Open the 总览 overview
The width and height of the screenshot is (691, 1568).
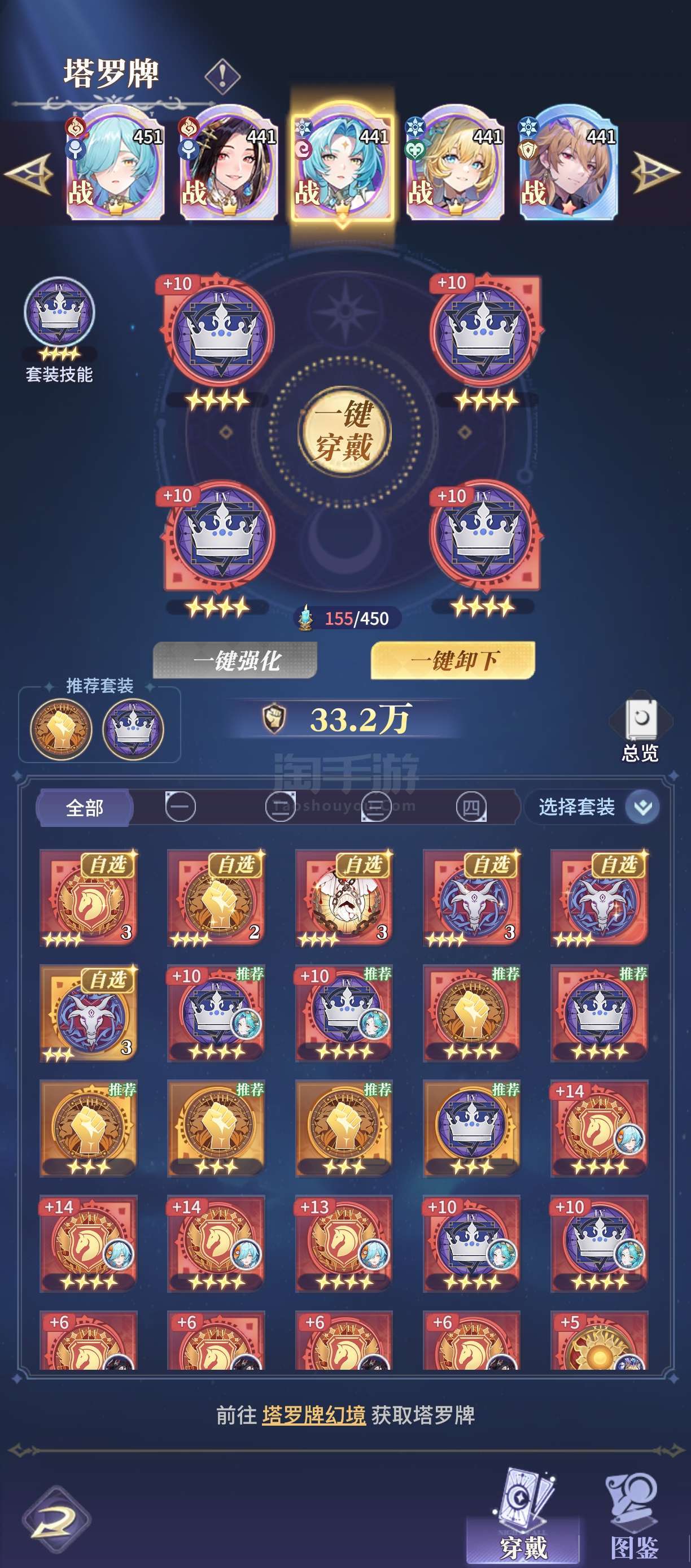click(640, 727)
